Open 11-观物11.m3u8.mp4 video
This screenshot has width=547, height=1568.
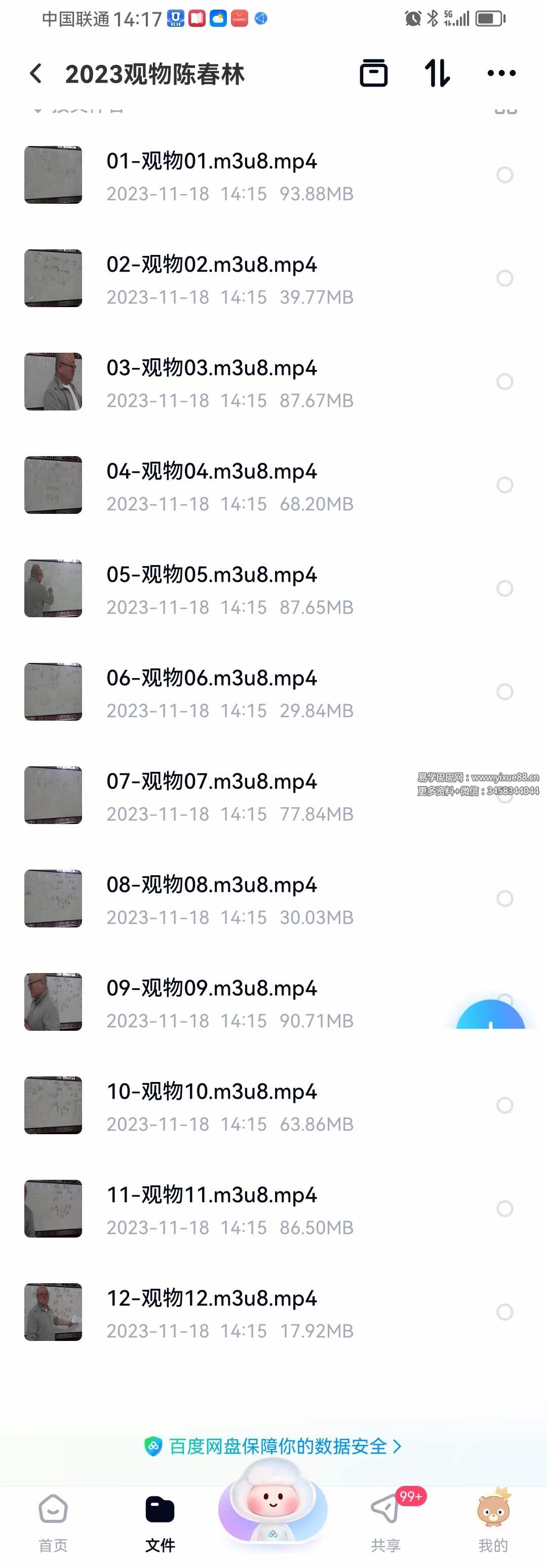211,1196
